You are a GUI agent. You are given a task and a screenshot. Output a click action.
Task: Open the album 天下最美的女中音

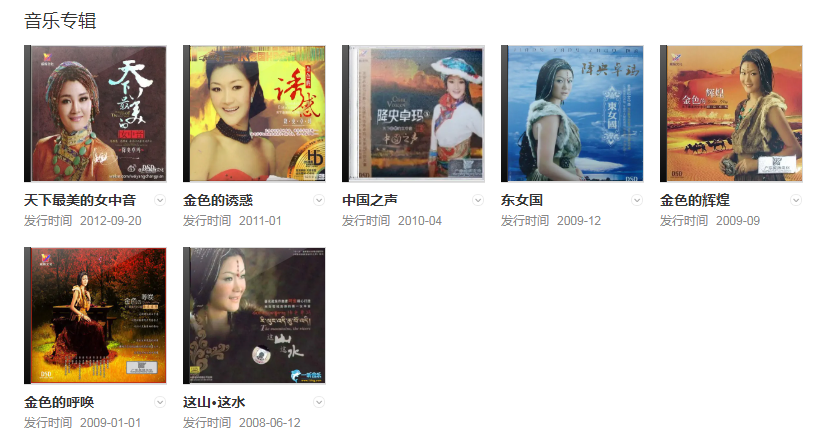click(95, 114)
